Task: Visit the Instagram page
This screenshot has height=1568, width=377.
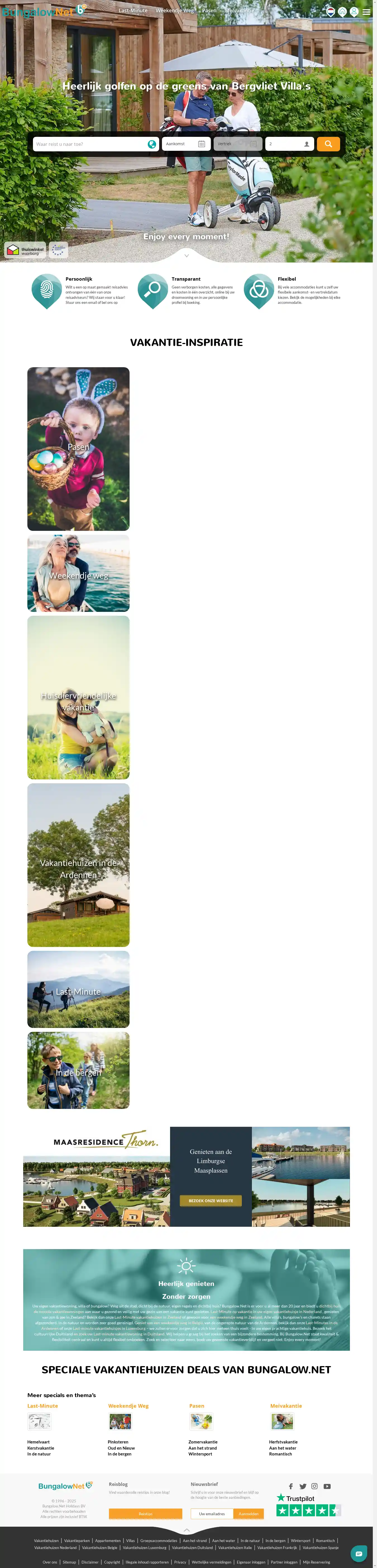Action: tap(314, 1486)
